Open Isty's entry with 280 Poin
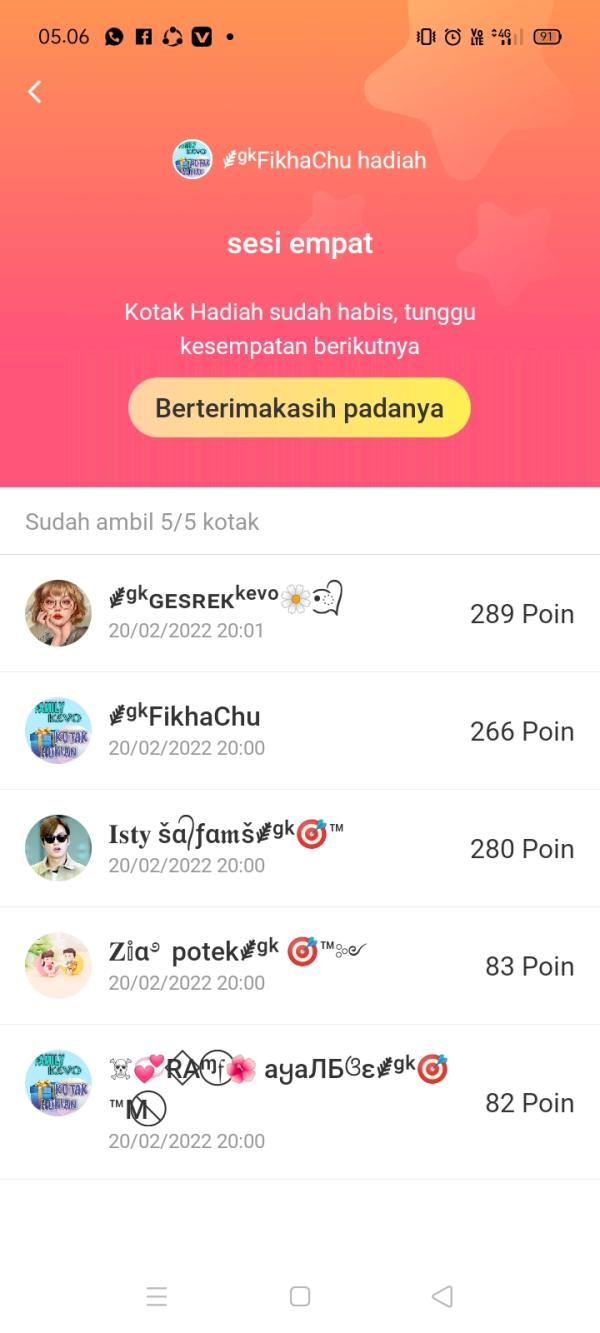The height and width of the screenshot is (1333, 600). point(300,848)
